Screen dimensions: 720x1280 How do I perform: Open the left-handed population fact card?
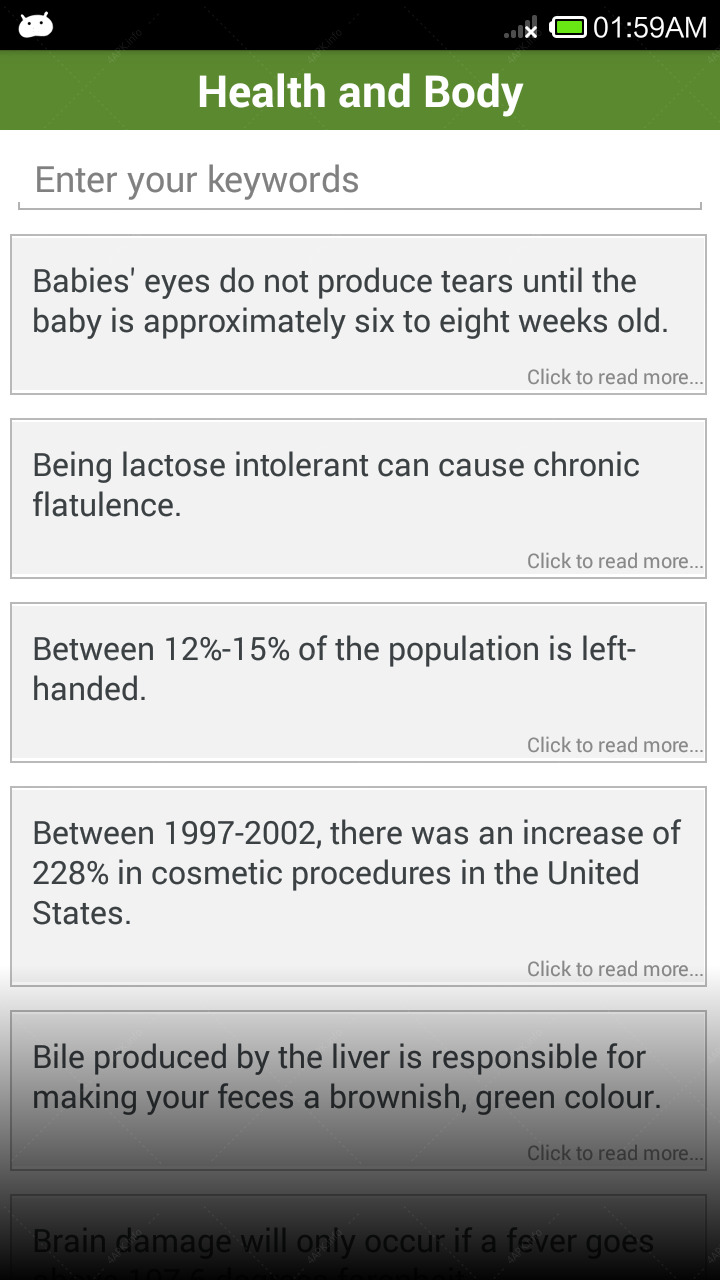[358, 682]
